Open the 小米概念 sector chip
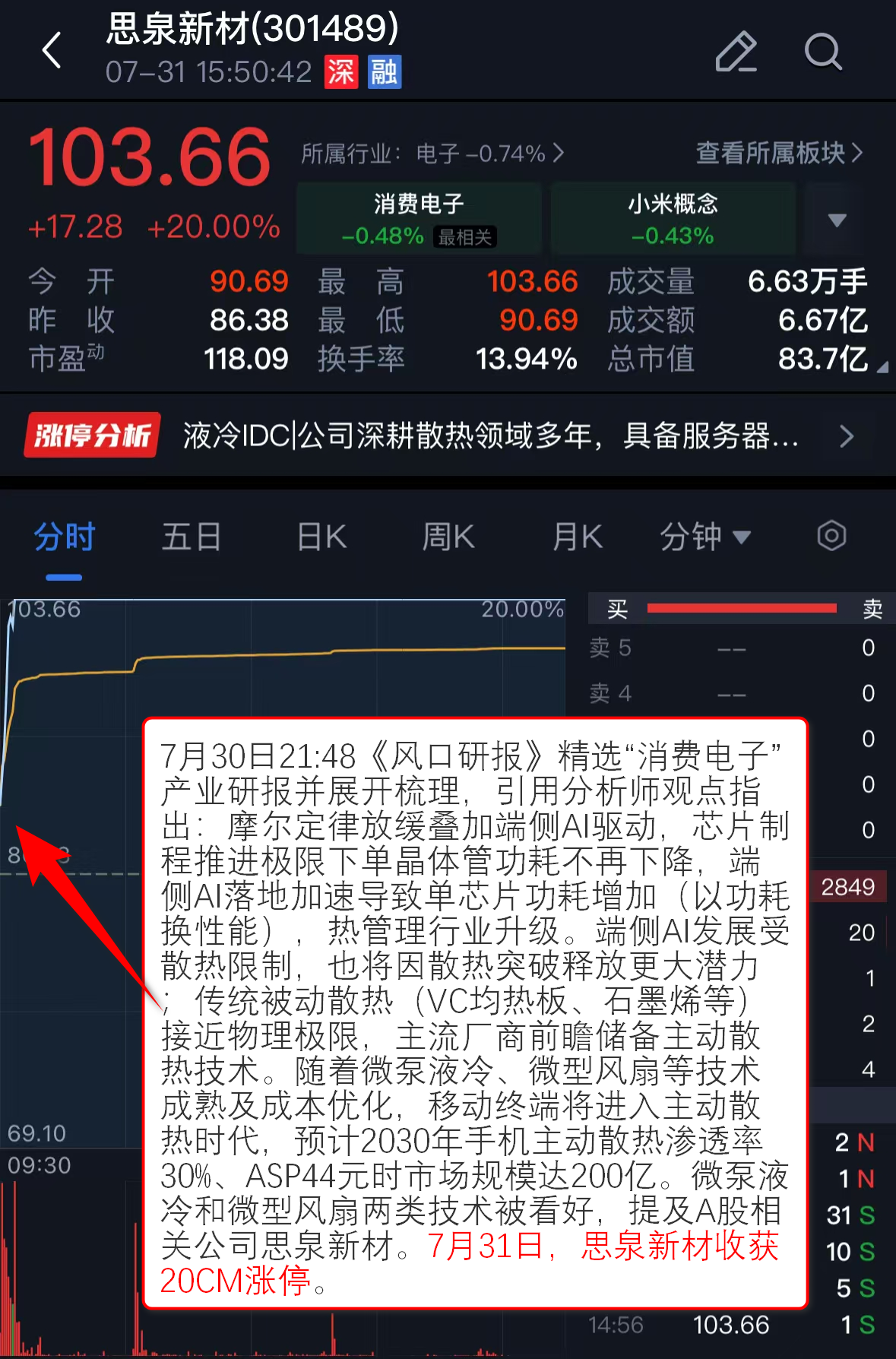This screenshot has height=1359, width=896. 673,219
